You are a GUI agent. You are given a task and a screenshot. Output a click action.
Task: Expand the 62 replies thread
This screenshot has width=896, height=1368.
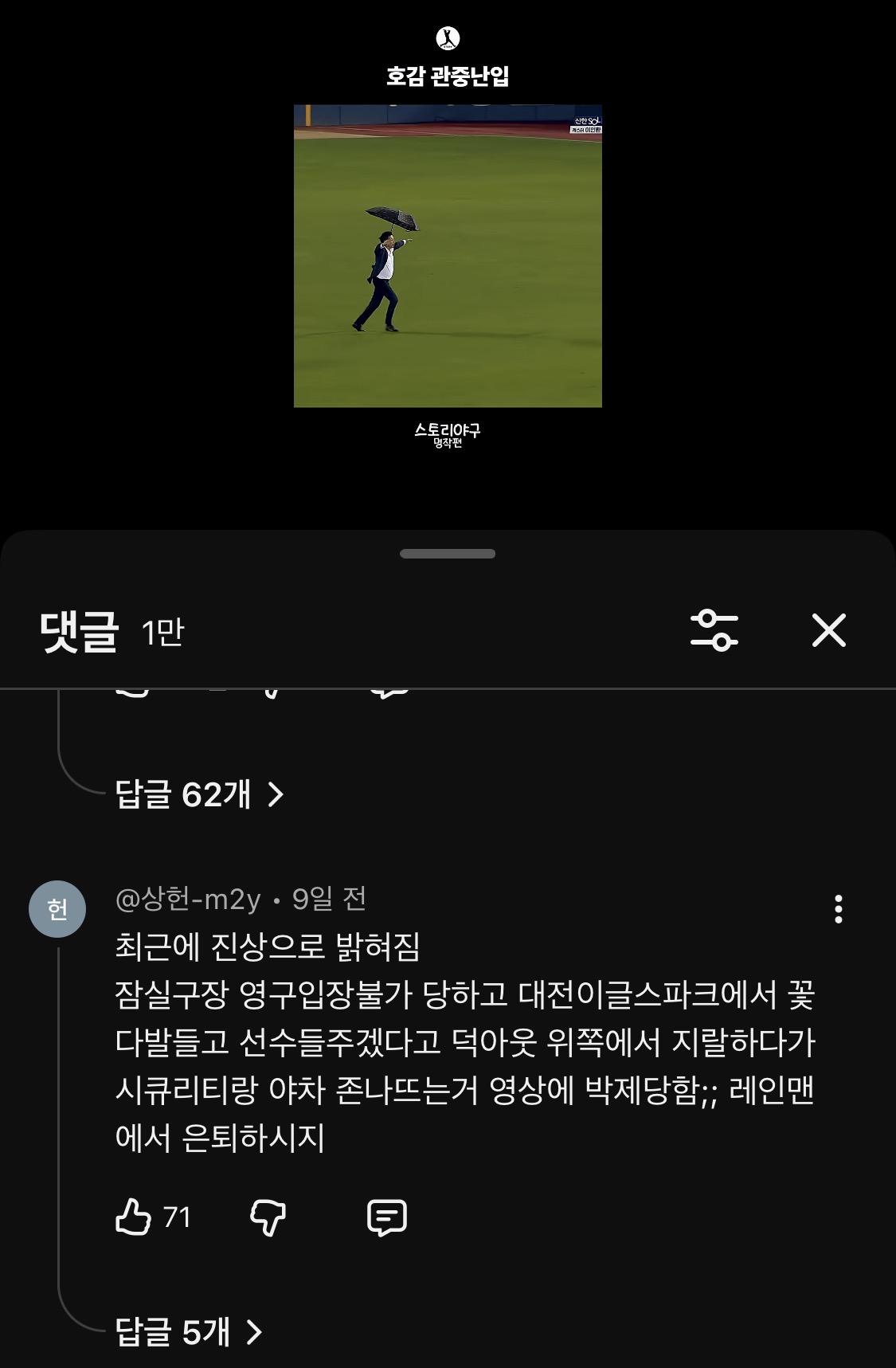click(x=199, y=794)
